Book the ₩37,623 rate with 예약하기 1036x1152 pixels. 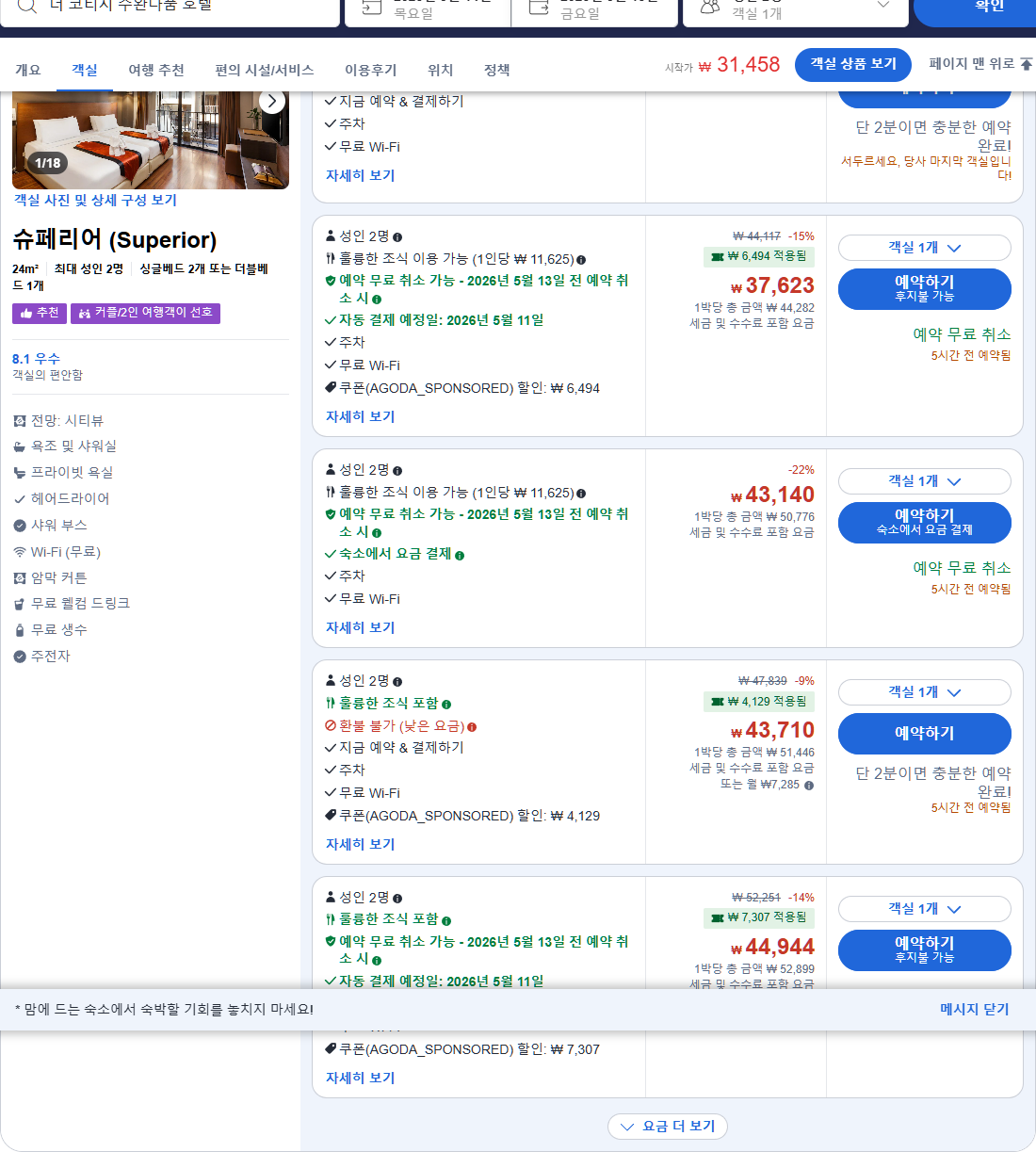pos(924,288)
